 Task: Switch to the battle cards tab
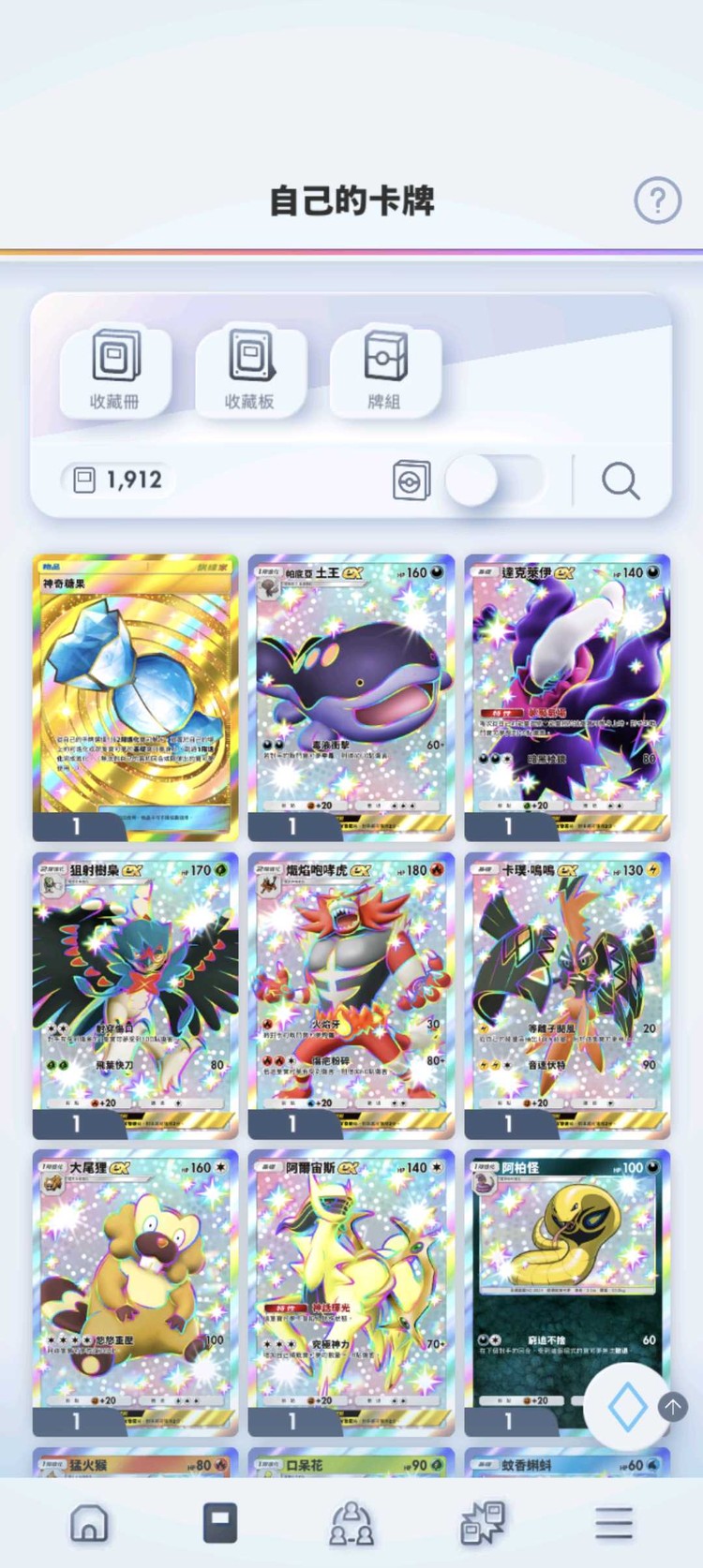pyautogui.click(x=483, y=1523)
